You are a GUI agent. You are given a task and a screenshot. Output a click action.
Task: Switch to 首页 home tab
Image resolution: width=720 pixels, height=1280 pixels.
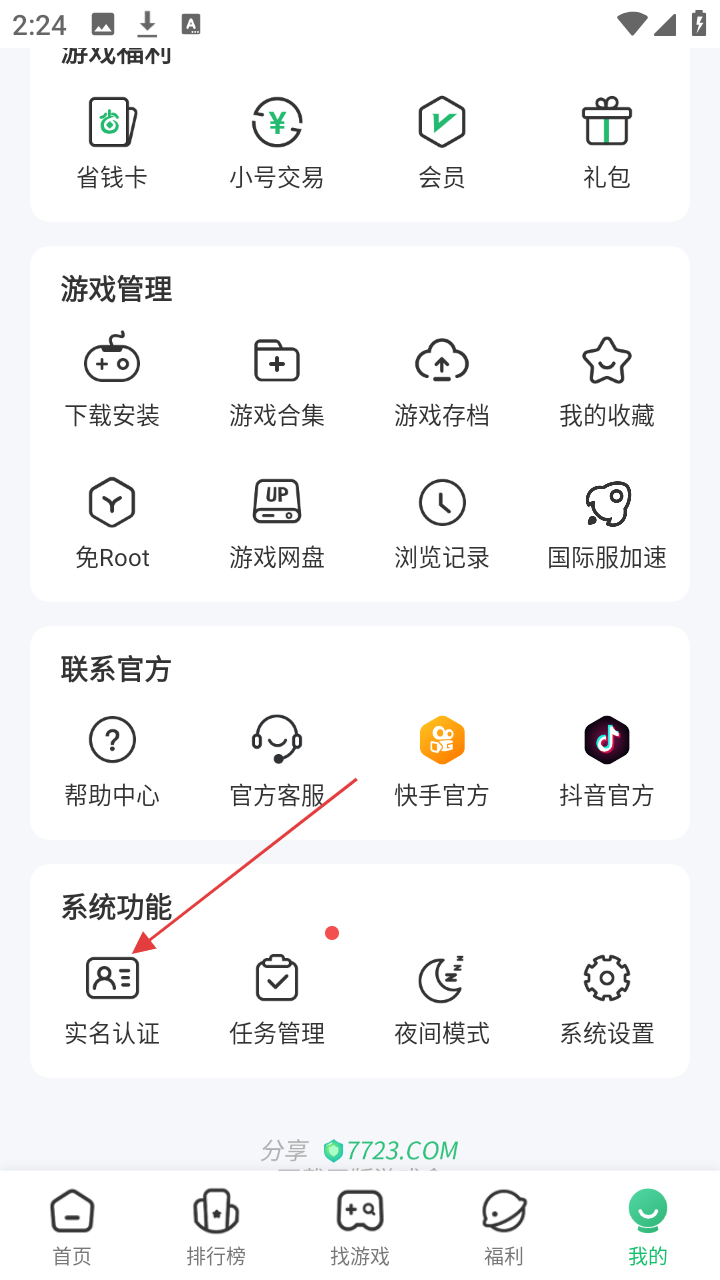click(x=72, y=1227)
